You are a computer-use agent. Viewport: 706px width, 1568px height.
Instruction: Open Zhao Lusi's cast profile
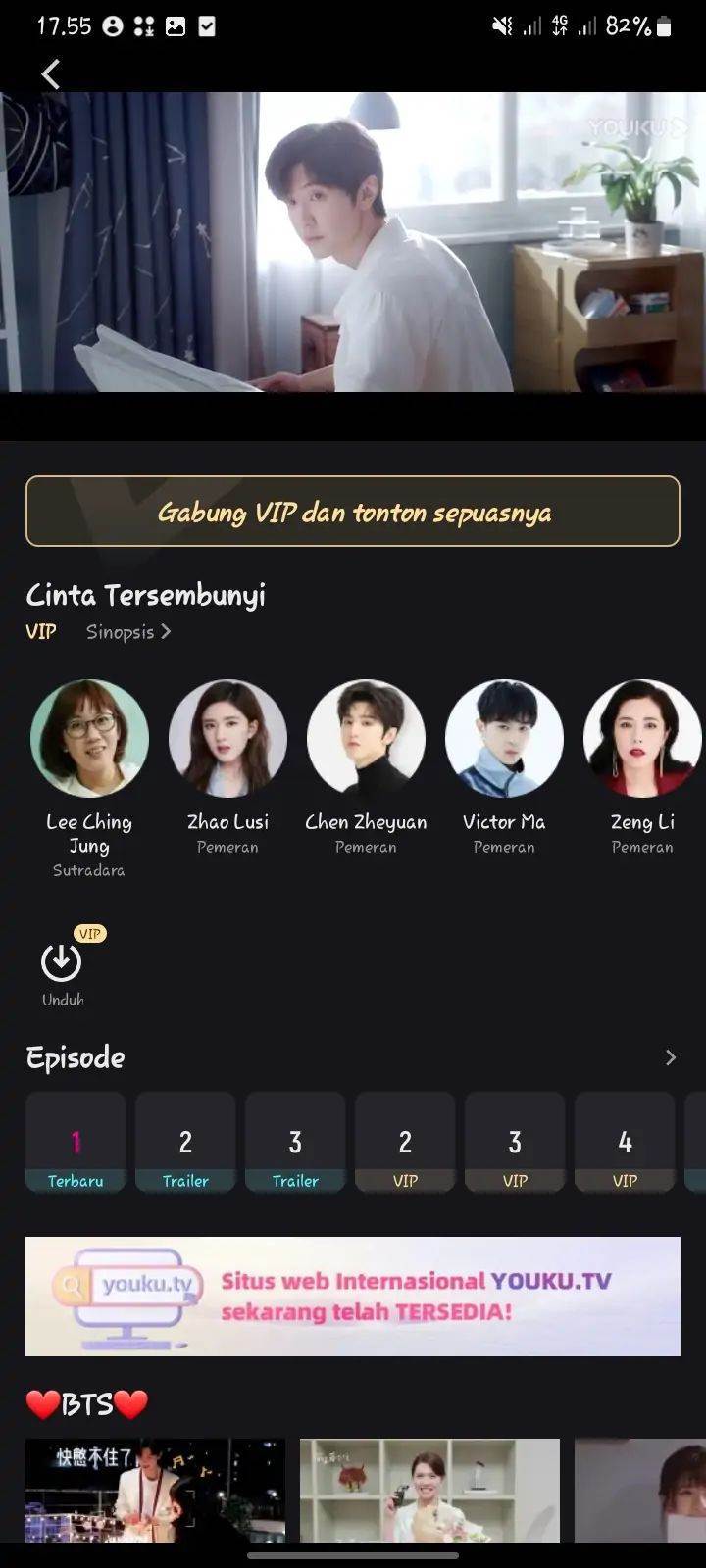pos(227,738)
